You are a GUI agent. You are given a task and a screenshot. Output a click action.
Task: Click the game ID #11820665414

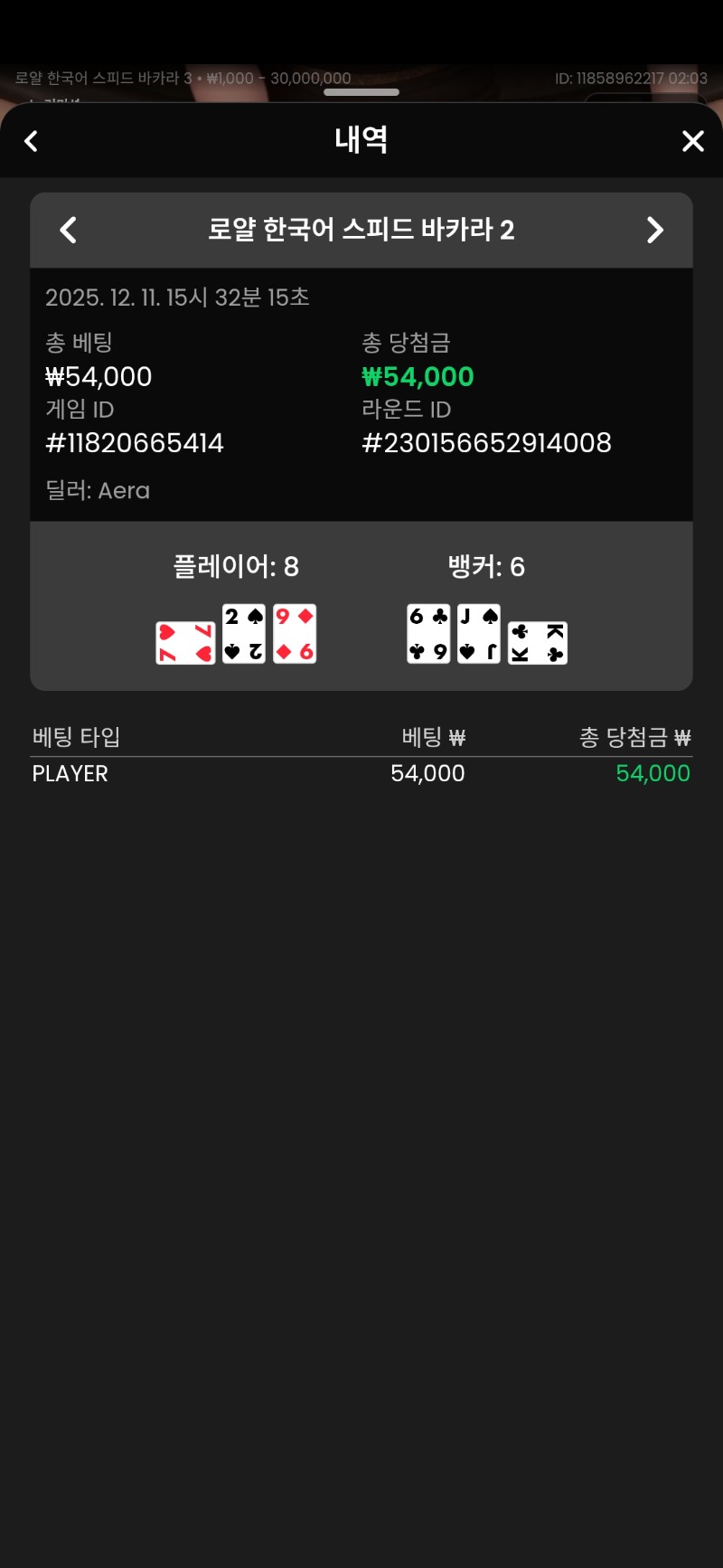(134, 443)
